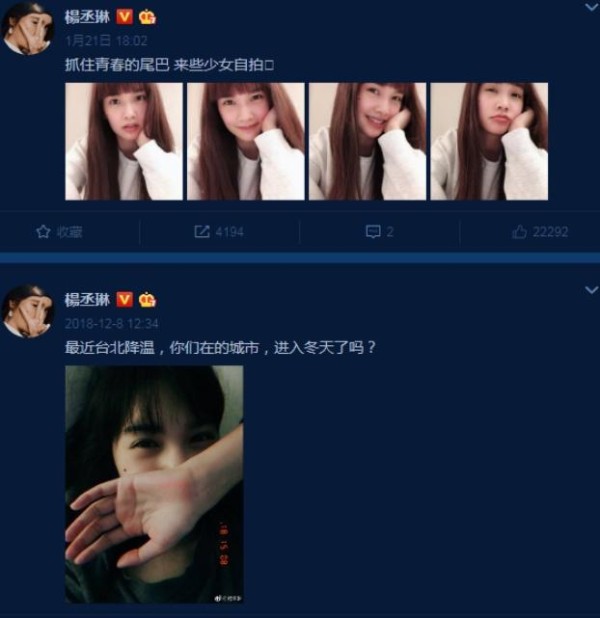Open 楊丞琳's profile name on the 2018-12-8 post
The image size is (600, 618).
tap(87, 299)
